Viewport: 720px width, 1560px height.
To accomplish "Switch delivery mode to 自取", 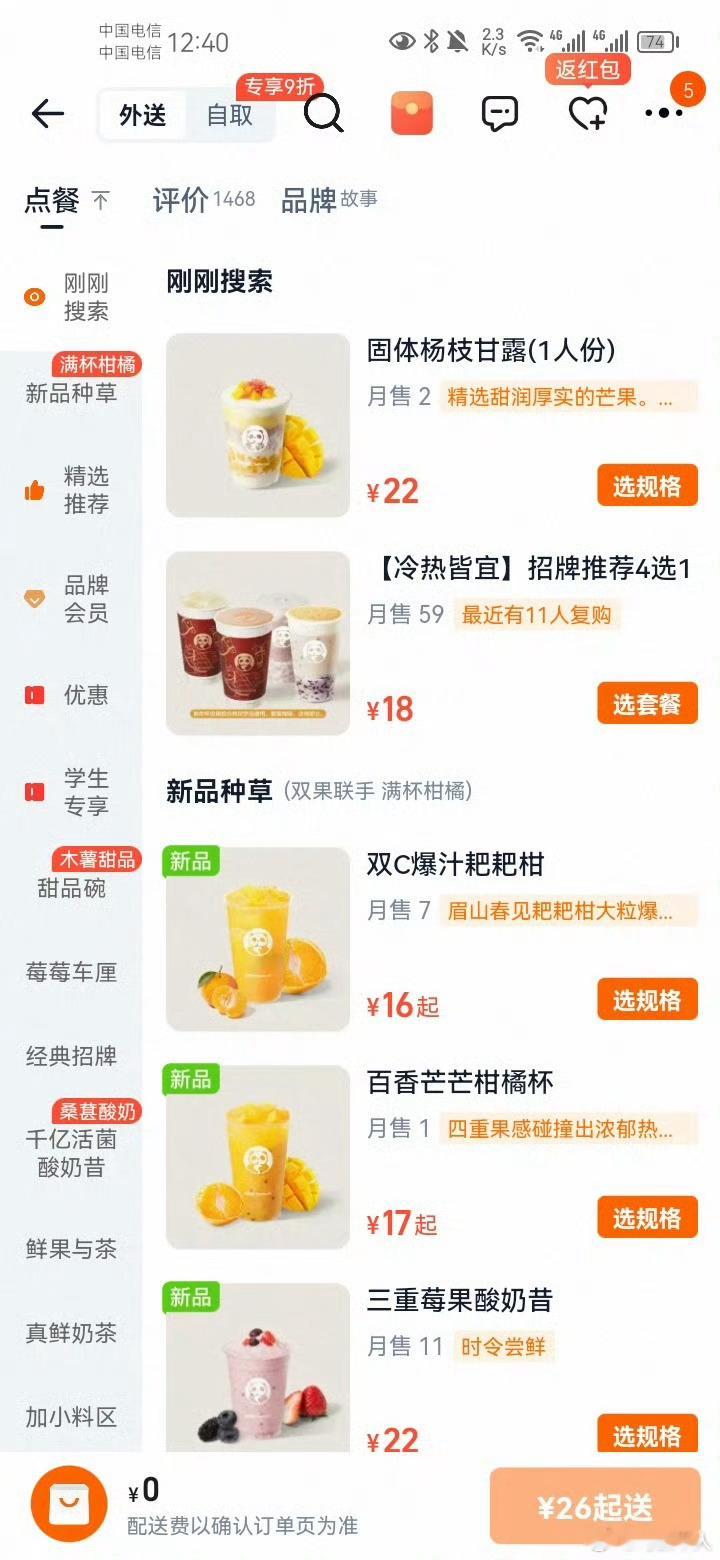I will coord(232,113).
